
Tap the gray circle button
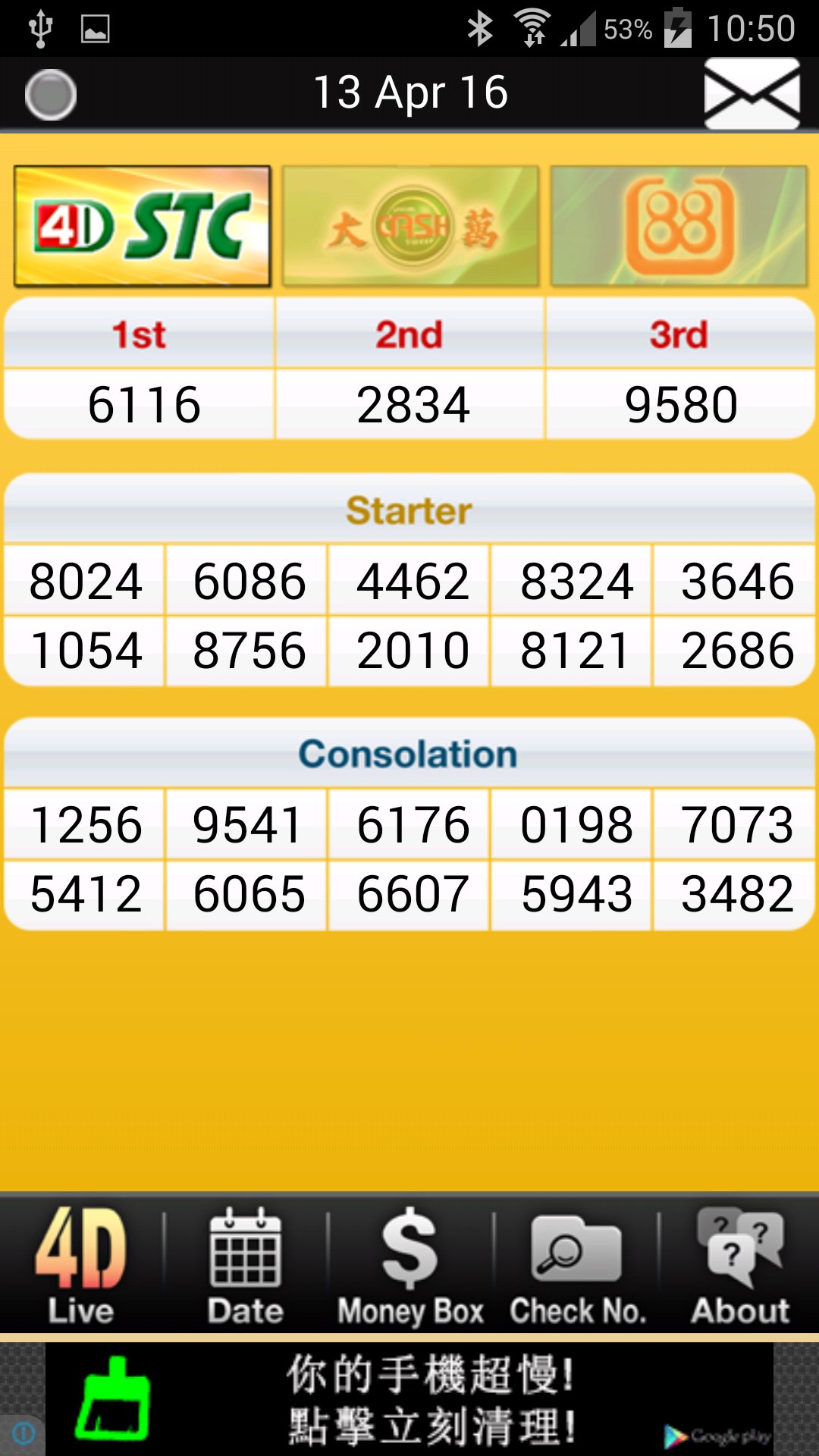click(51, 95)
